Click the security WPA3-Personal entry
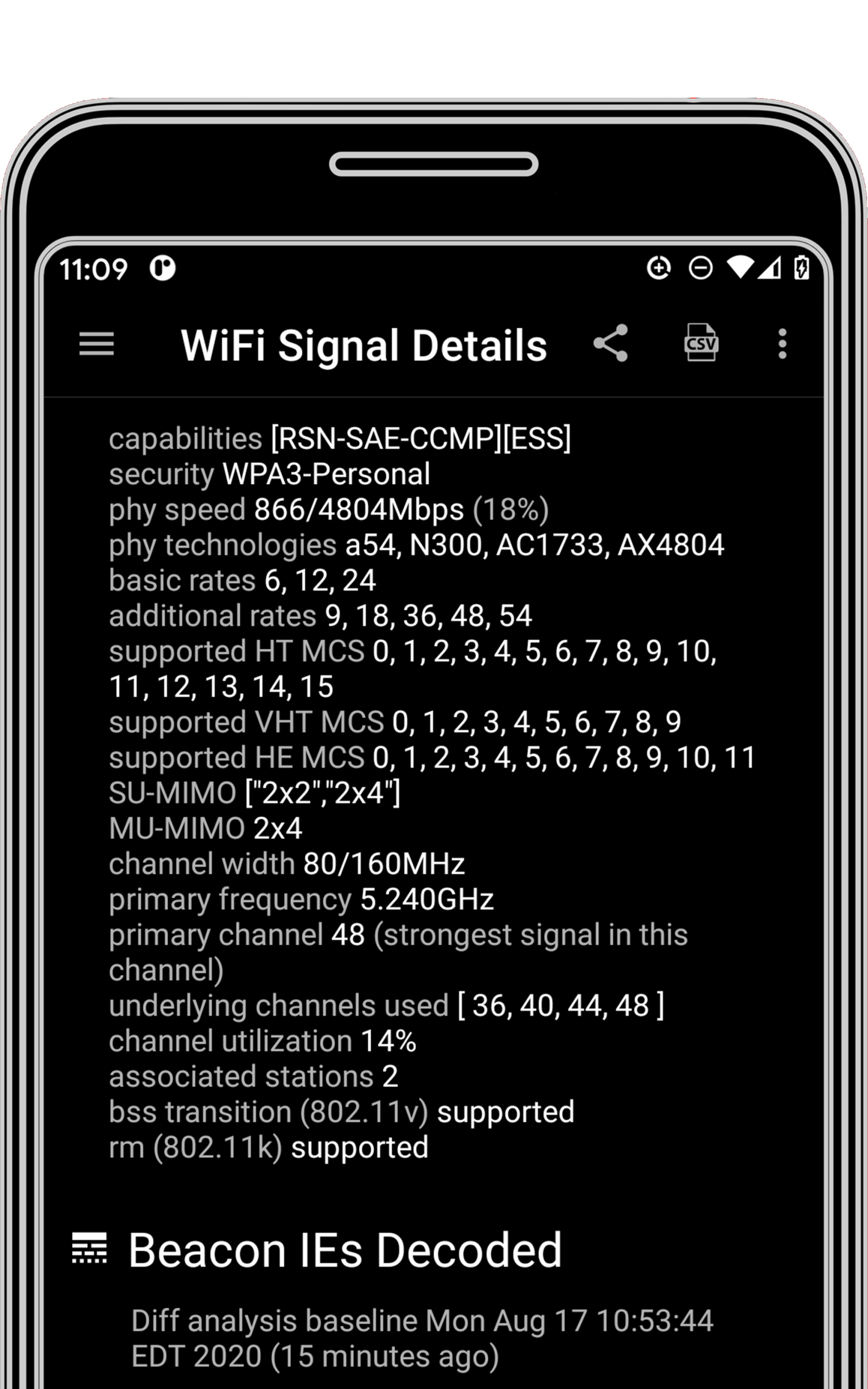This screenshot has height=1389, width=868. click(x=269, y=475)
